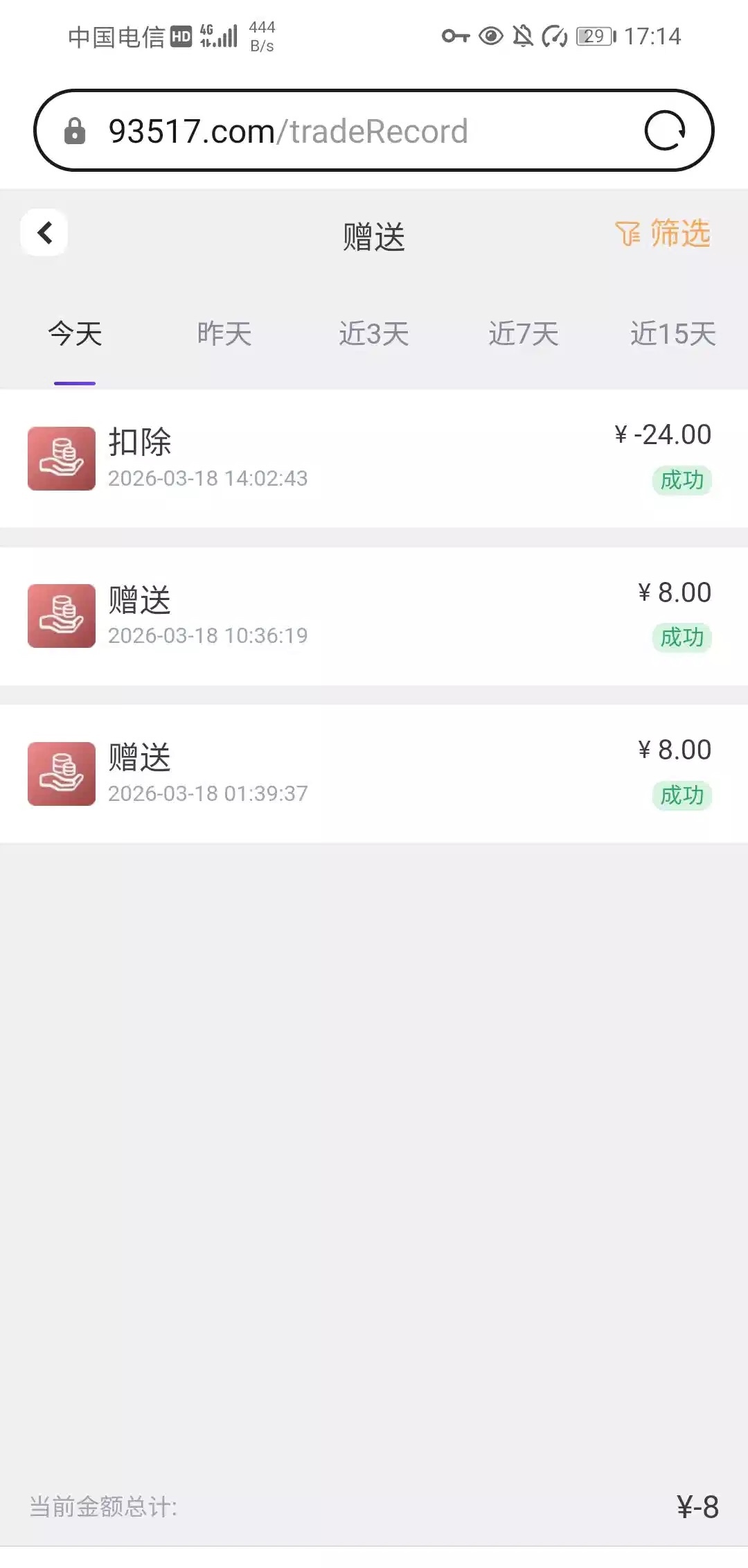View the 近15天 records tab
Viewport: 748px width, 1568px height.
[673, 334]
